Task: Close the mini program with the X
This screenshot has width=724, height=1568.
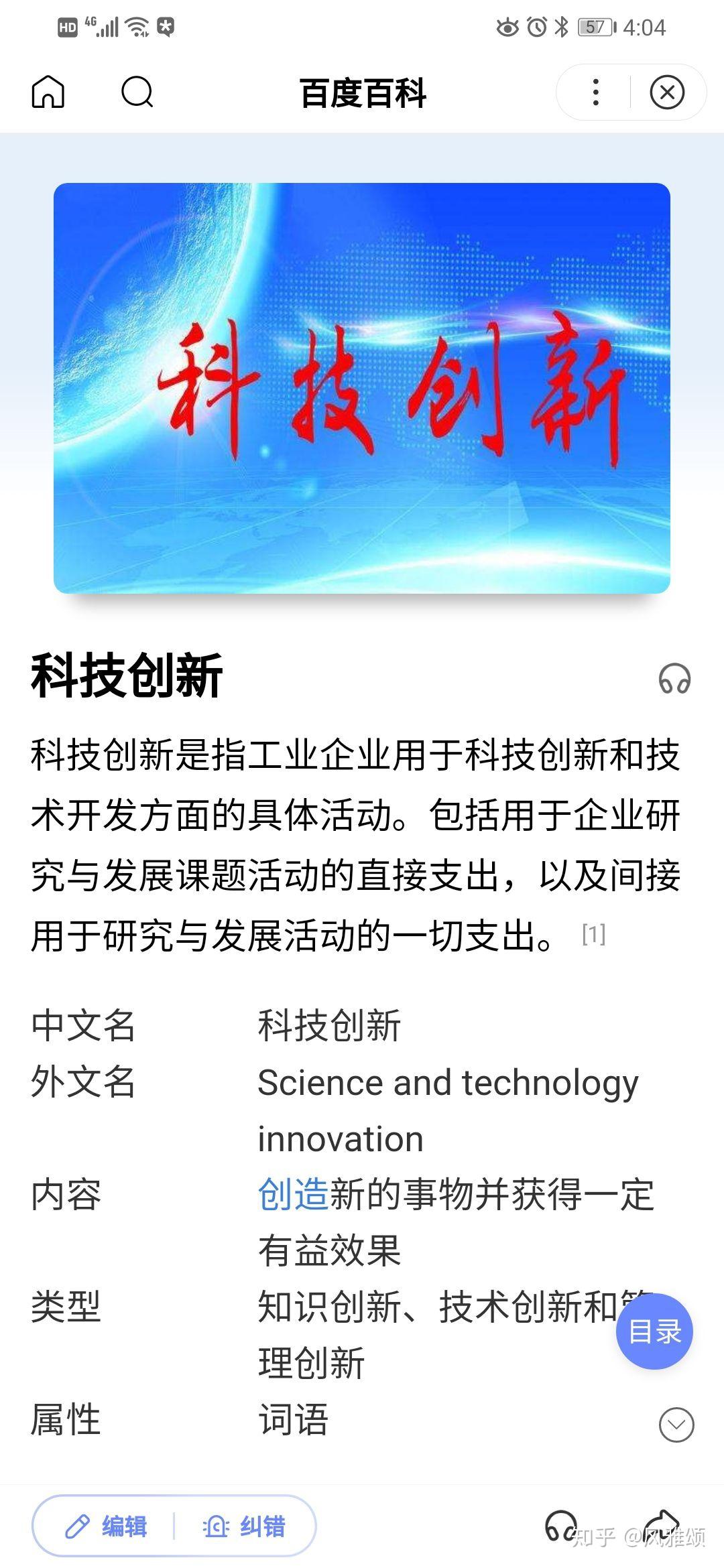Action: click(x=667, y=92)
